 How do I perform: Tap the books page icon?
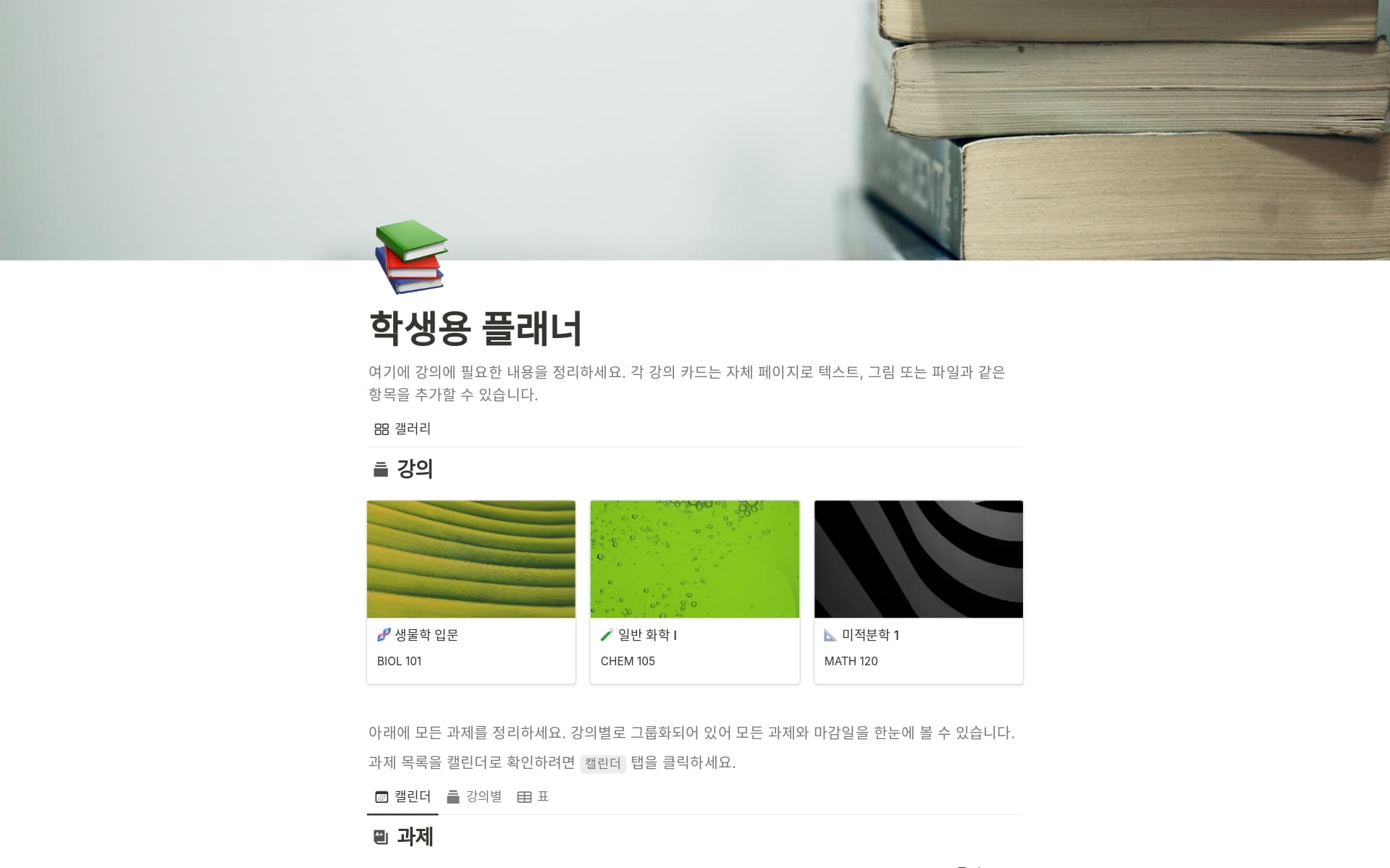pos(410,257)
